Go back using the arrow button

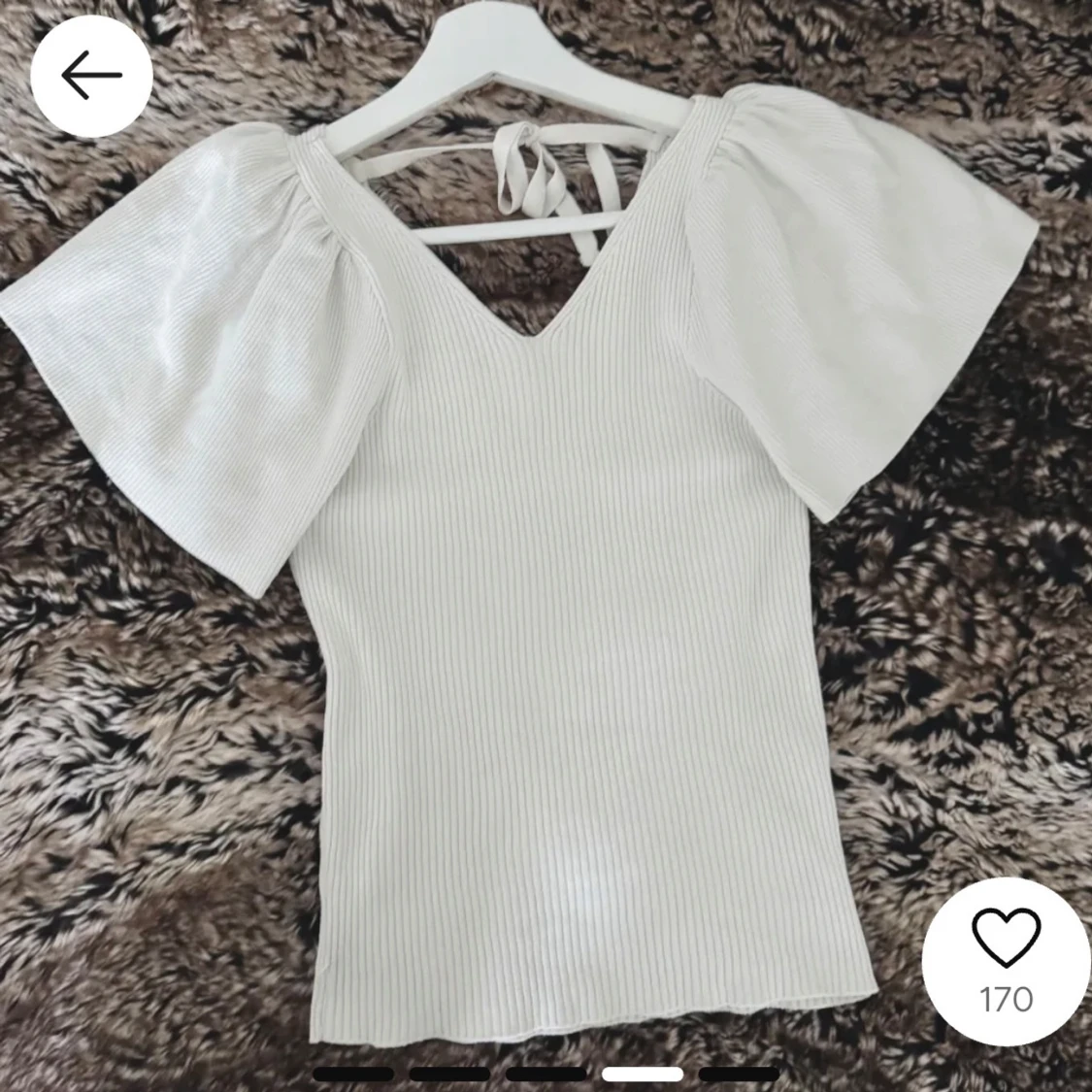[x=91, y=75]
